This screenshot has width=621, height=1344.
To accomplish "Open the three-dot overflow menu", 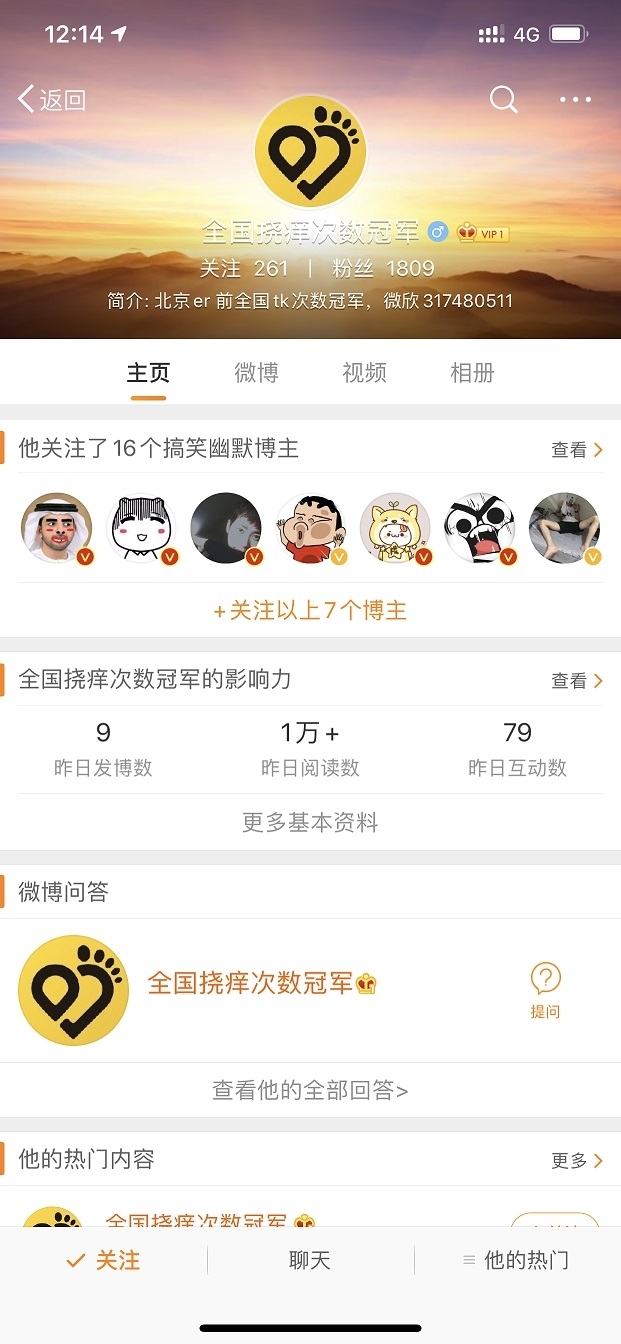I will coord(575,99).
